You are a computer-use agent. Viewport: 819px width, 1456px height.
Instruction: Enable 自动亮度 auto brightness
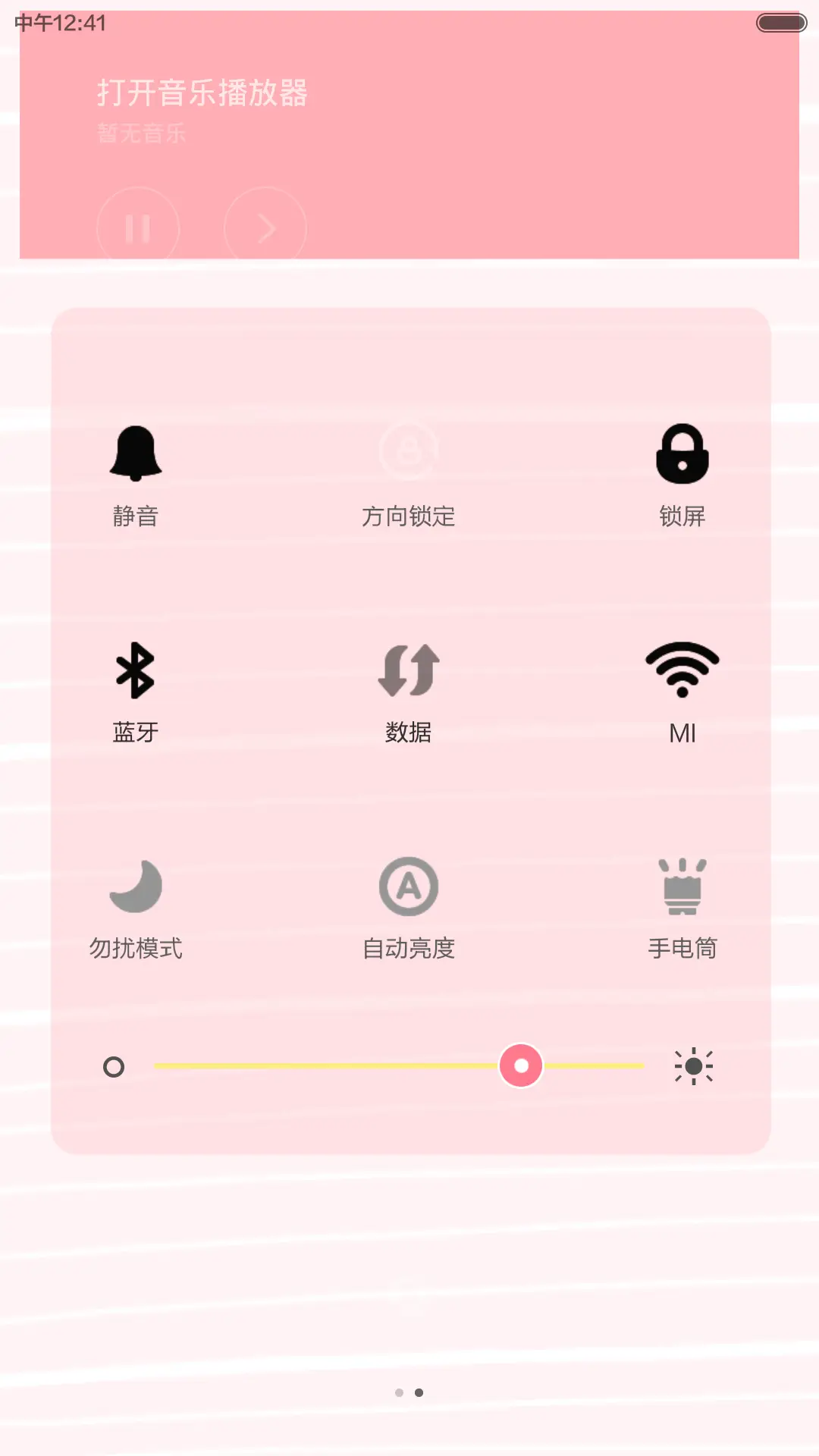point(409,887)
